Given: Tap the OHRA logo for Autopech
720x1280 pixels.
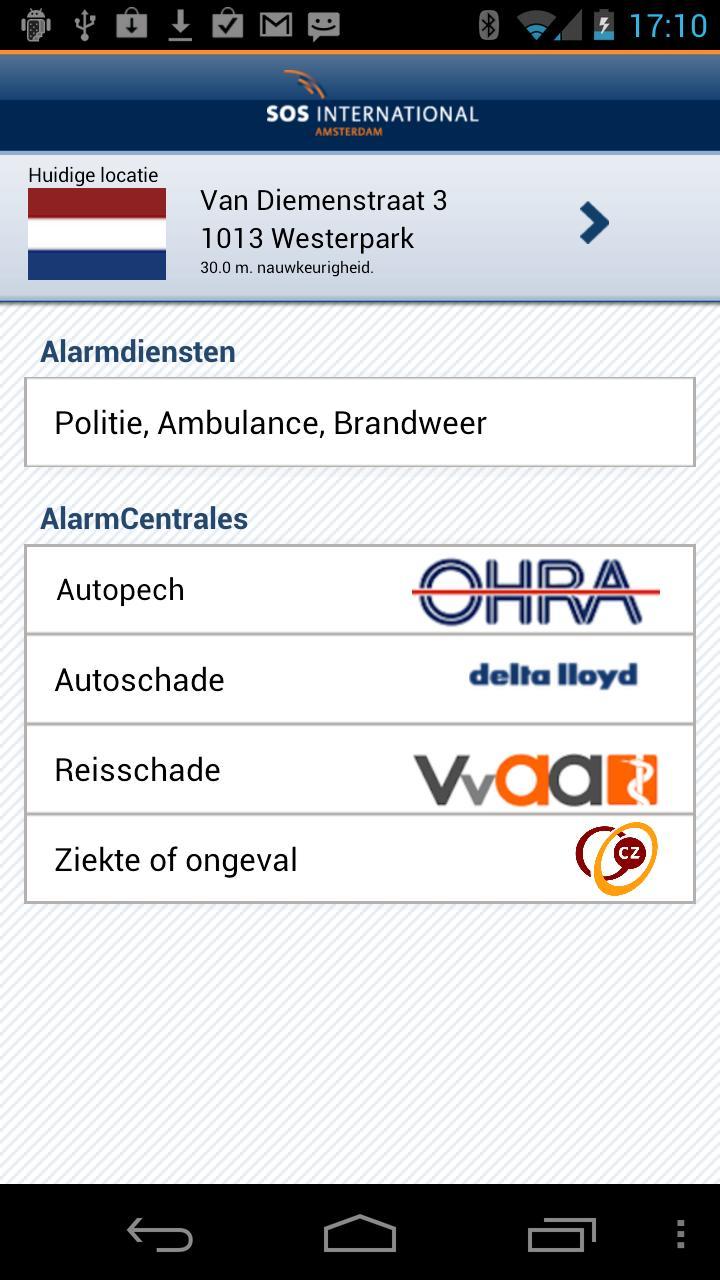Looking at the screenshot, I should point(534,589).
